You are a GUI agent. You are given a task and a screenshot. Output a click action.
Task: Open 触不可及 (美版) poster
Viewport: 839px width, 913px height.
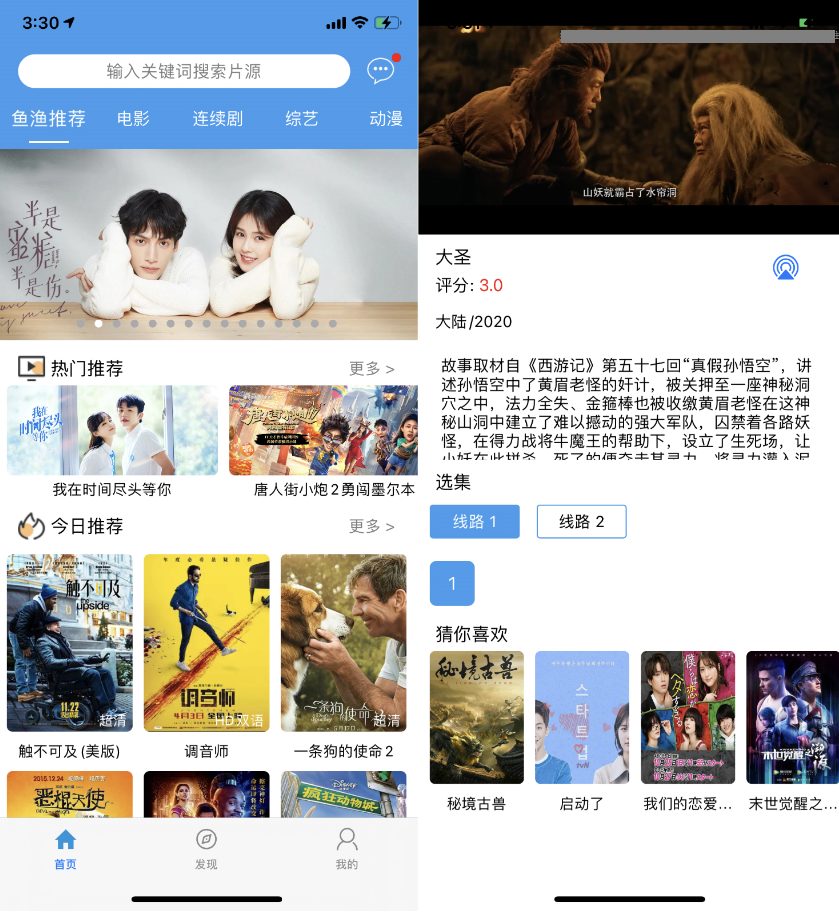70,643
